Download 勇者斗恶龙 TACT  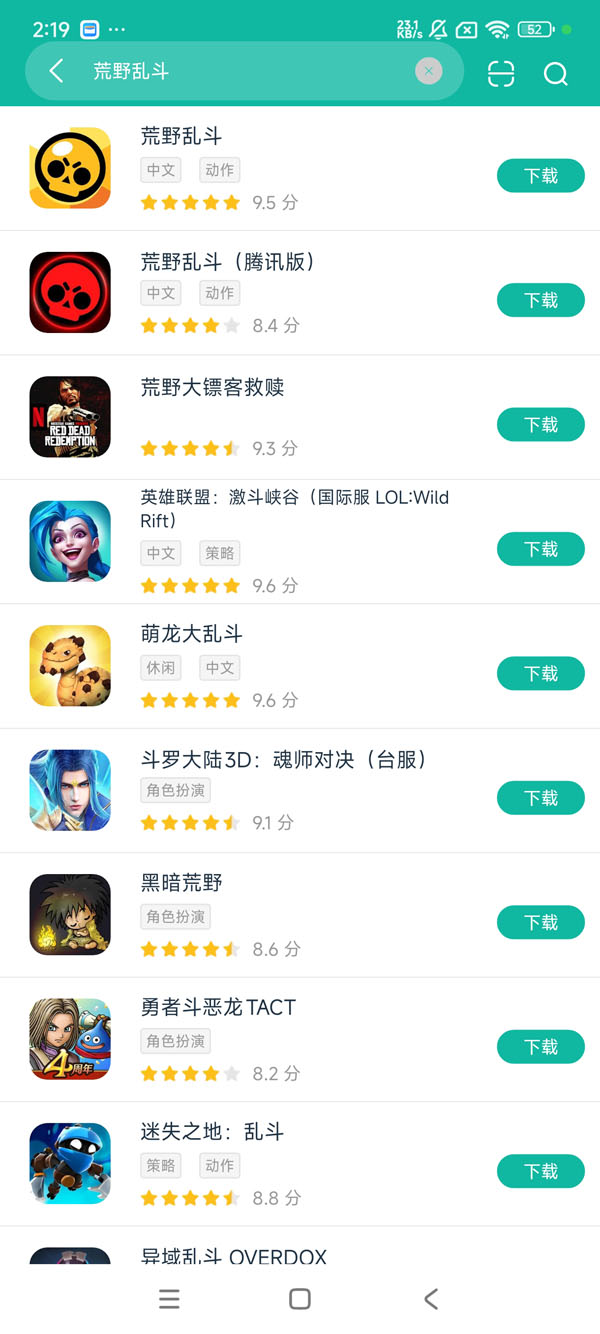540,1047
